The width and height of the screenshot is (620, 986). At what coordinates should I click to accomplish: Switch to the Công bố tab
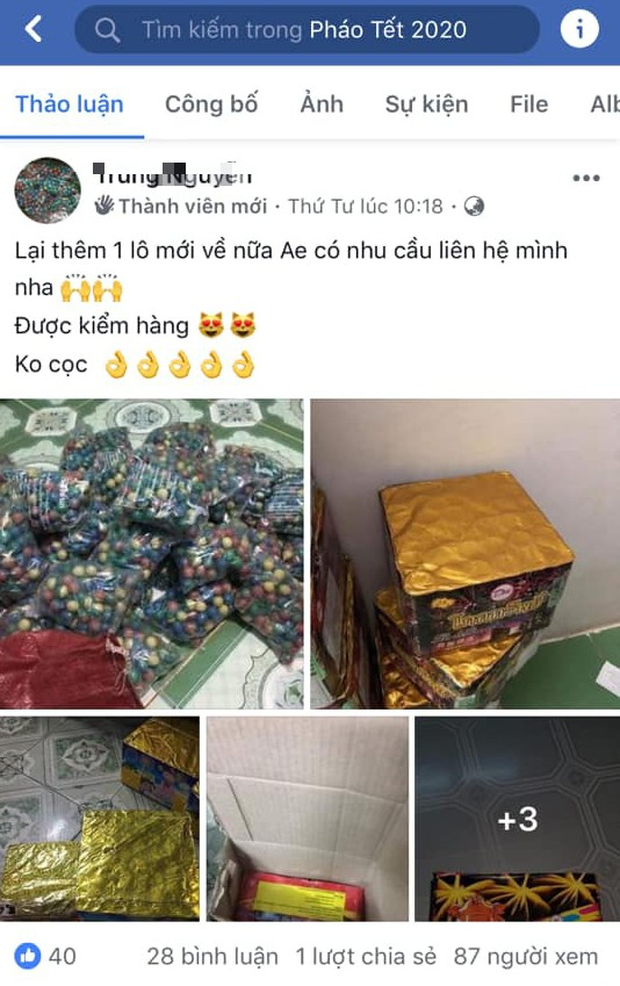click(211, 104)
